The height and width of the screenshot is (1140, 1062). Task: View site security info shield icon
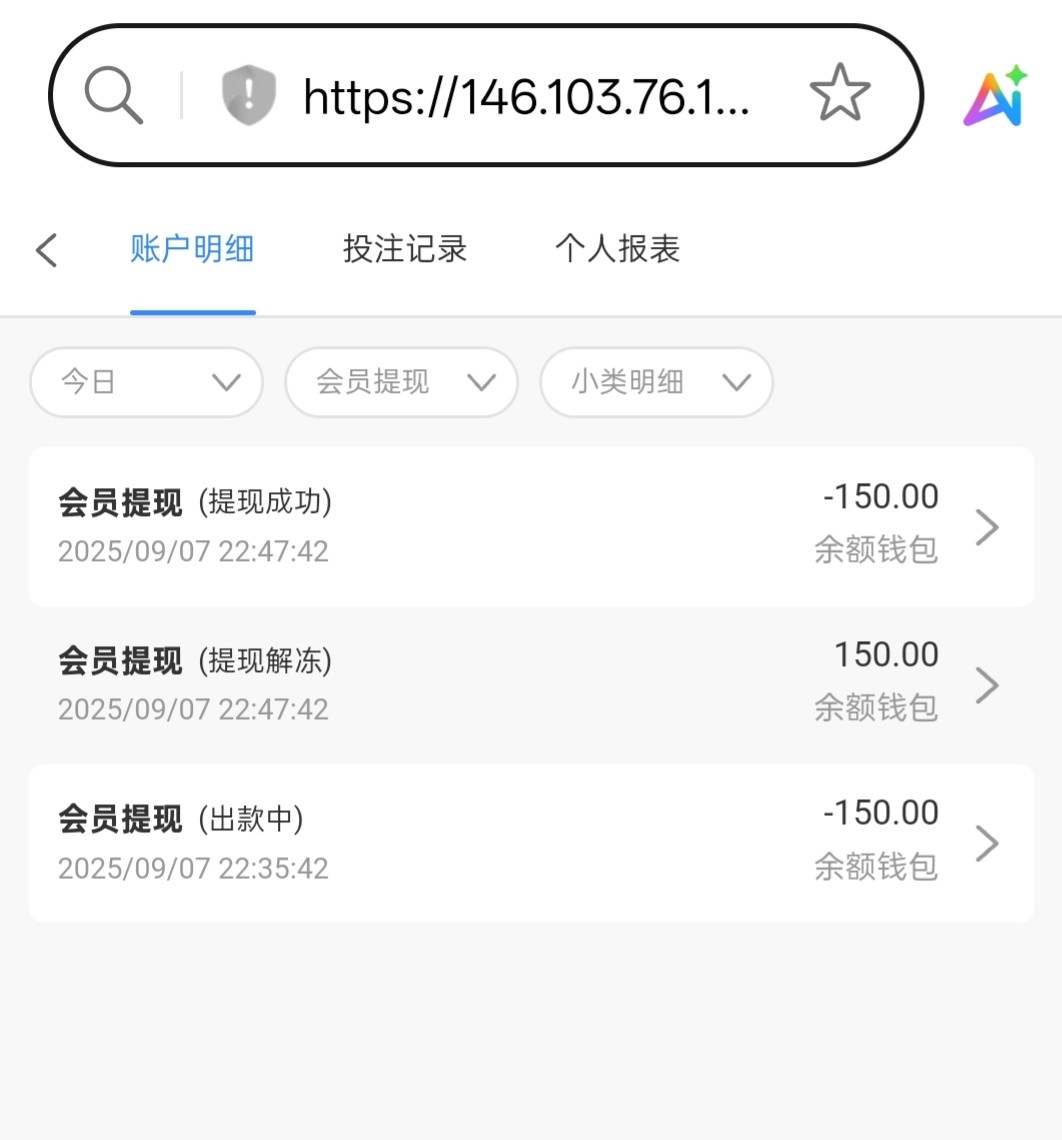click(x=248, y=96)
